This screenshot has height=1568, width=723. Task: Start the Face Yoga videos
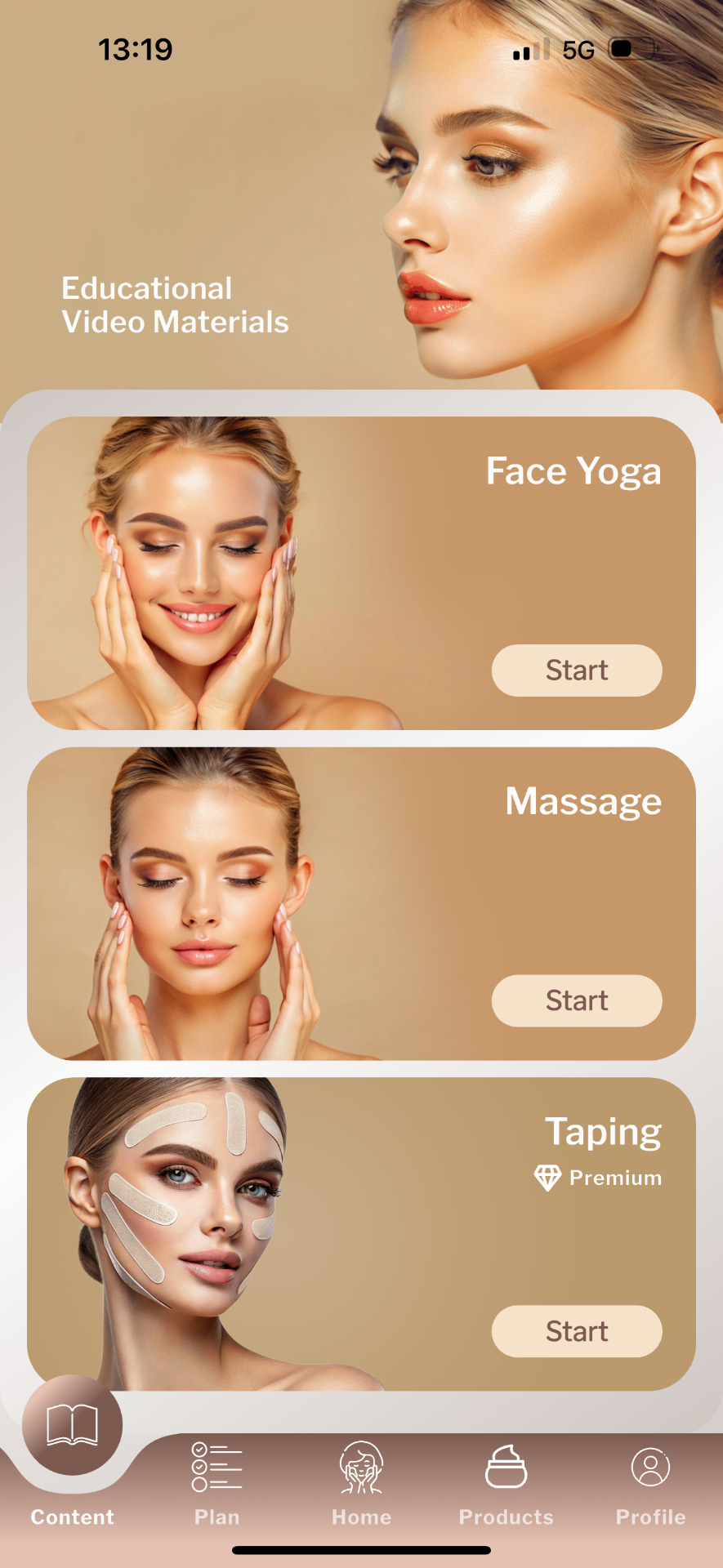[577, 670]
